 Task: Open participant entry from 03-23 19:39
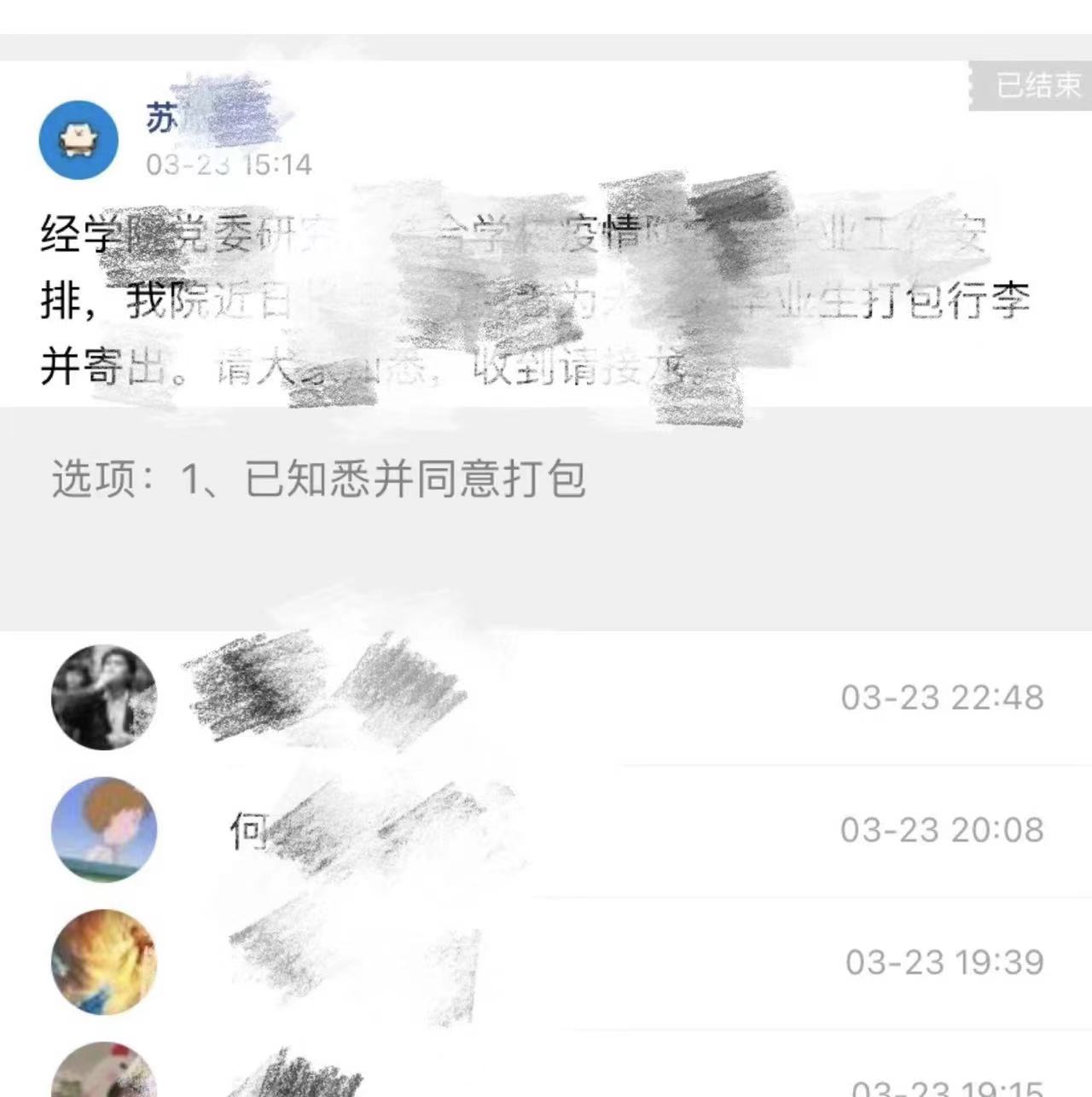[x=546, y=962]
